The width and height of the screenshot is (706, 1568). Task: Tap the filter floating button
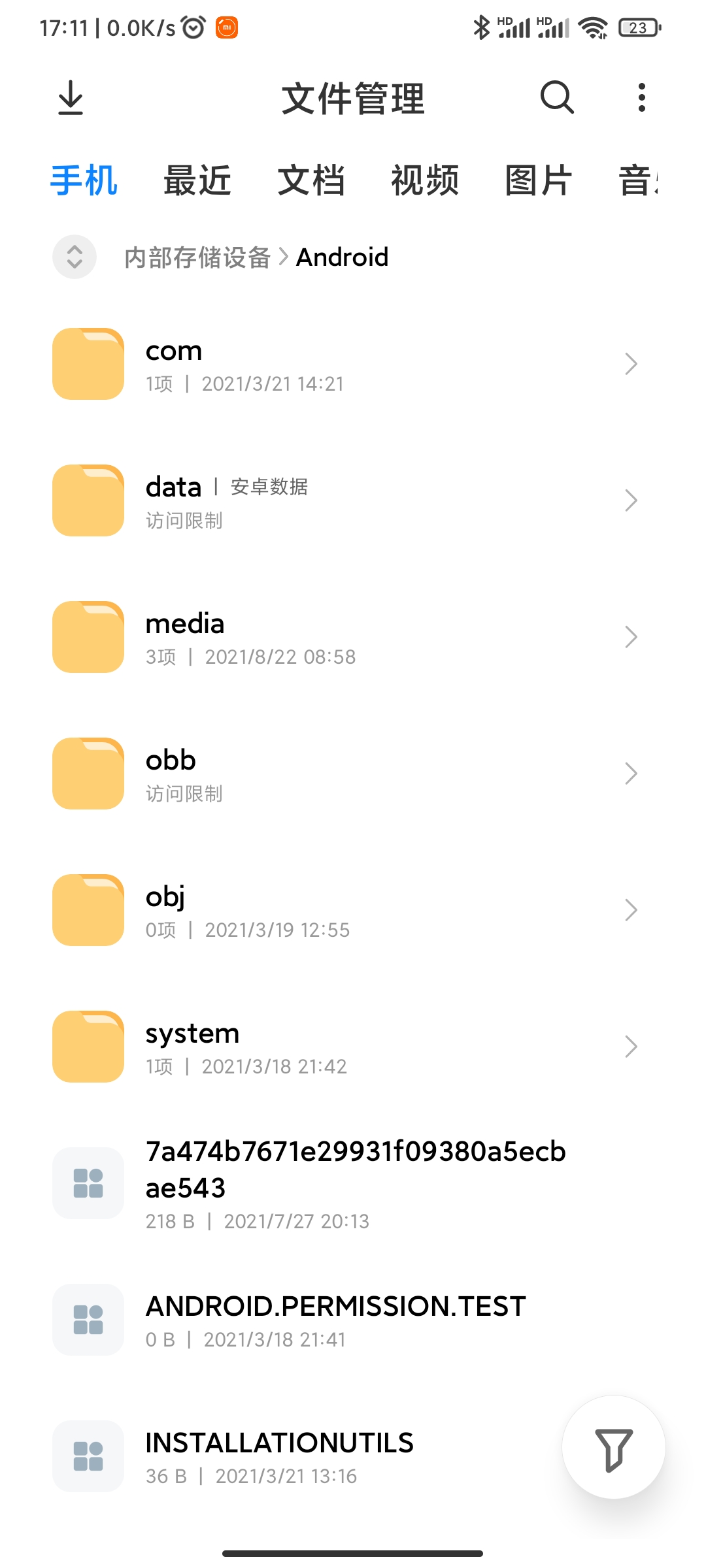pyautogui.click(x=613, y=1448)
